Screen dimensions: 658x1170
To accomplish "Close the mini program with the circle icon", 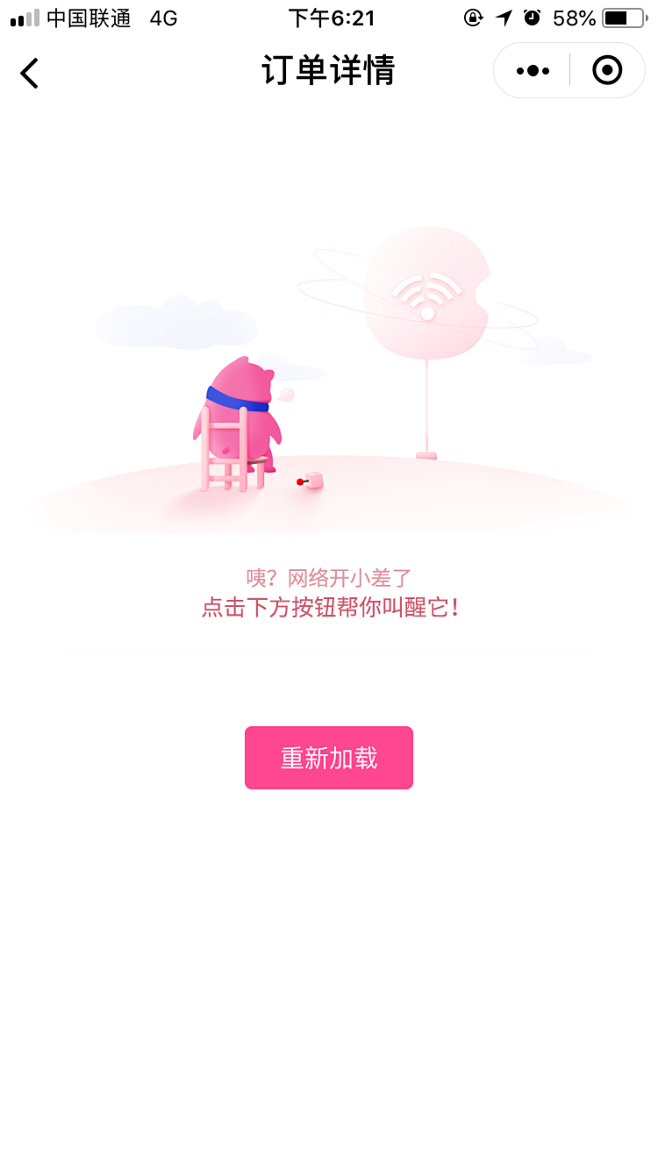I will (607, 71).
